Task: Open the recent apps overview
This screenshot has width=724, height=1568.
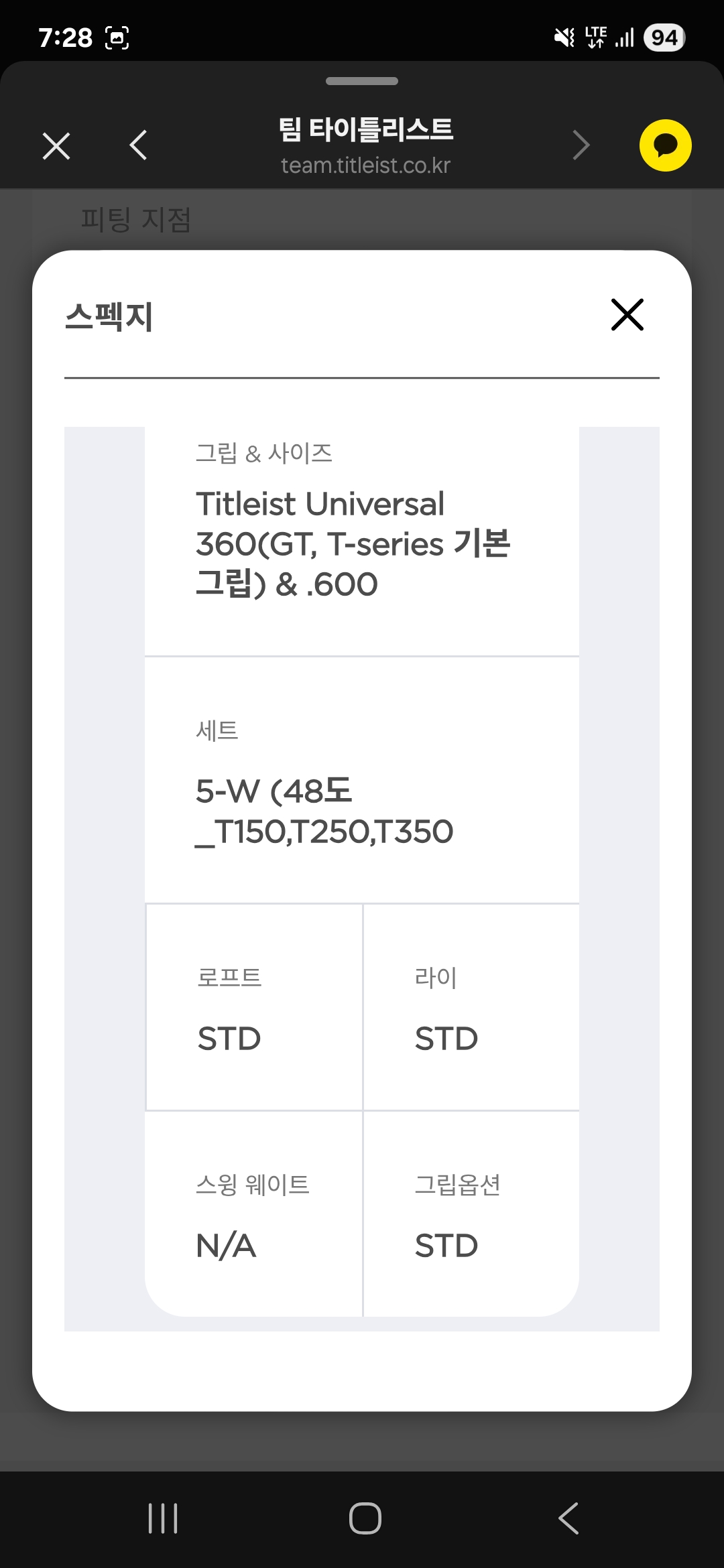Action: pyautogui.click(x=163, y=1518)
